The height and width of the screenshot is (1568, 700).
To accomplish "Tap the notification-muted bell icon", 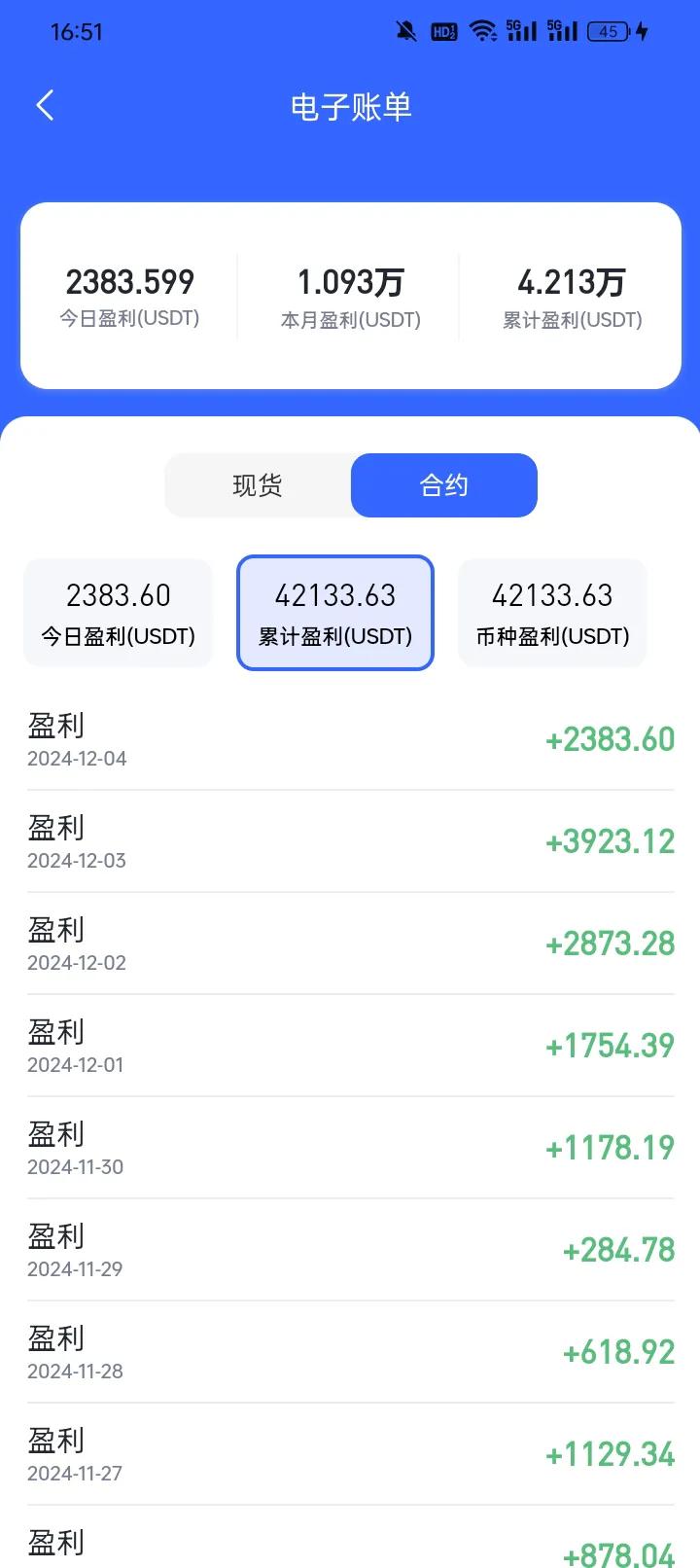I will click(x=406, y=31).
